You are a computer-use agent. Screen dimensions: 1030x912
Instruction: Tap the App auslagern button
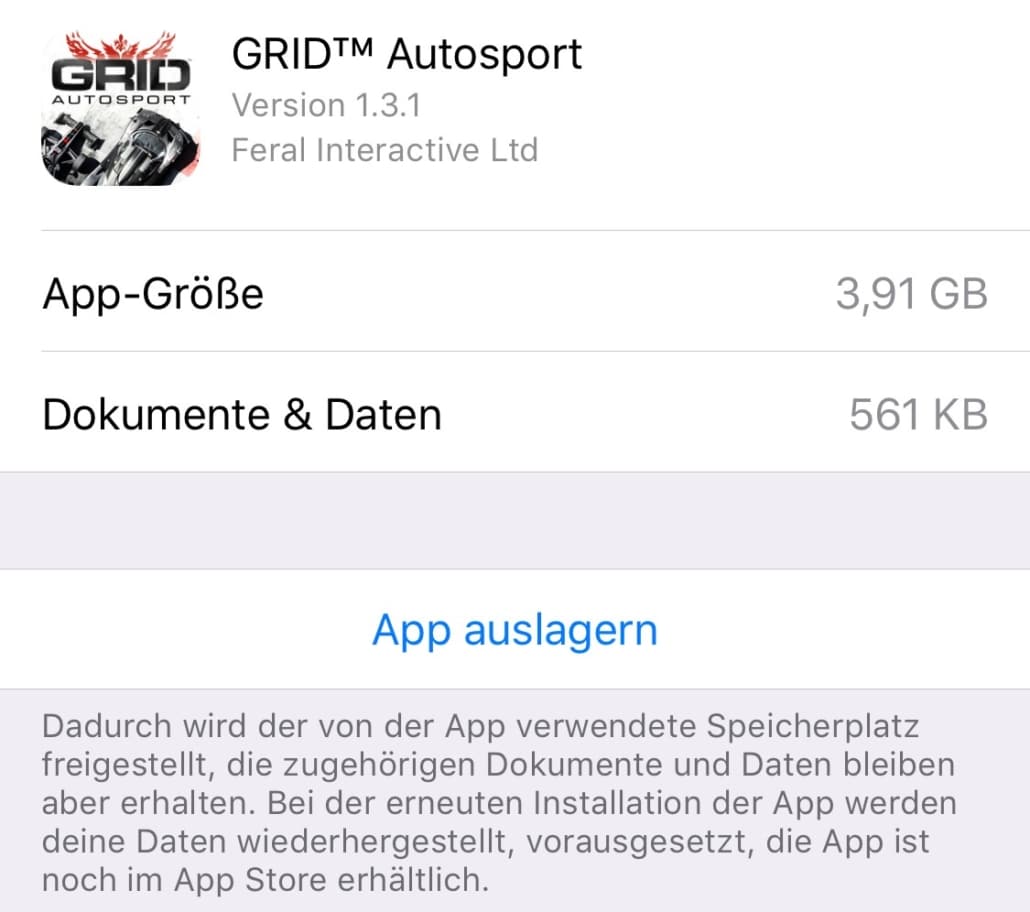tap(514, 630)
